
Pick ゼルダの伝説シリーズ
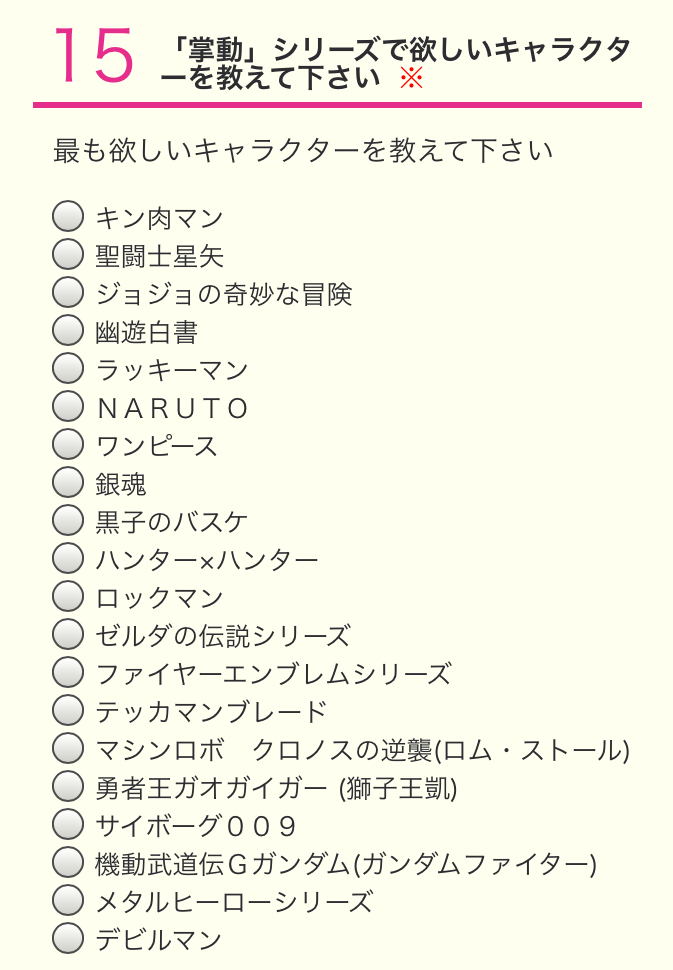[67, 634]
